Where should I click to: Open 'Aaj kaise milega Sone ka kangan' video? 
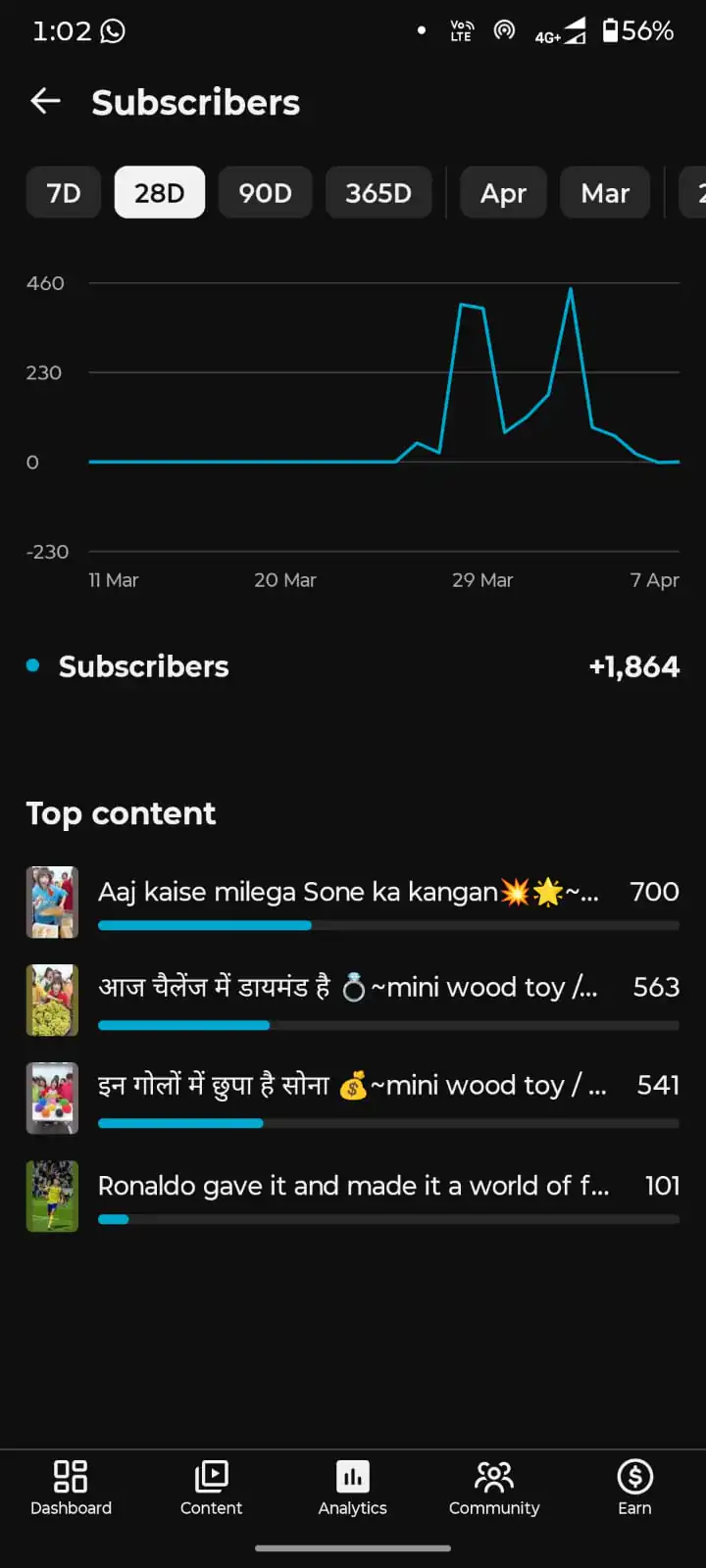click(x=348, y=893)
